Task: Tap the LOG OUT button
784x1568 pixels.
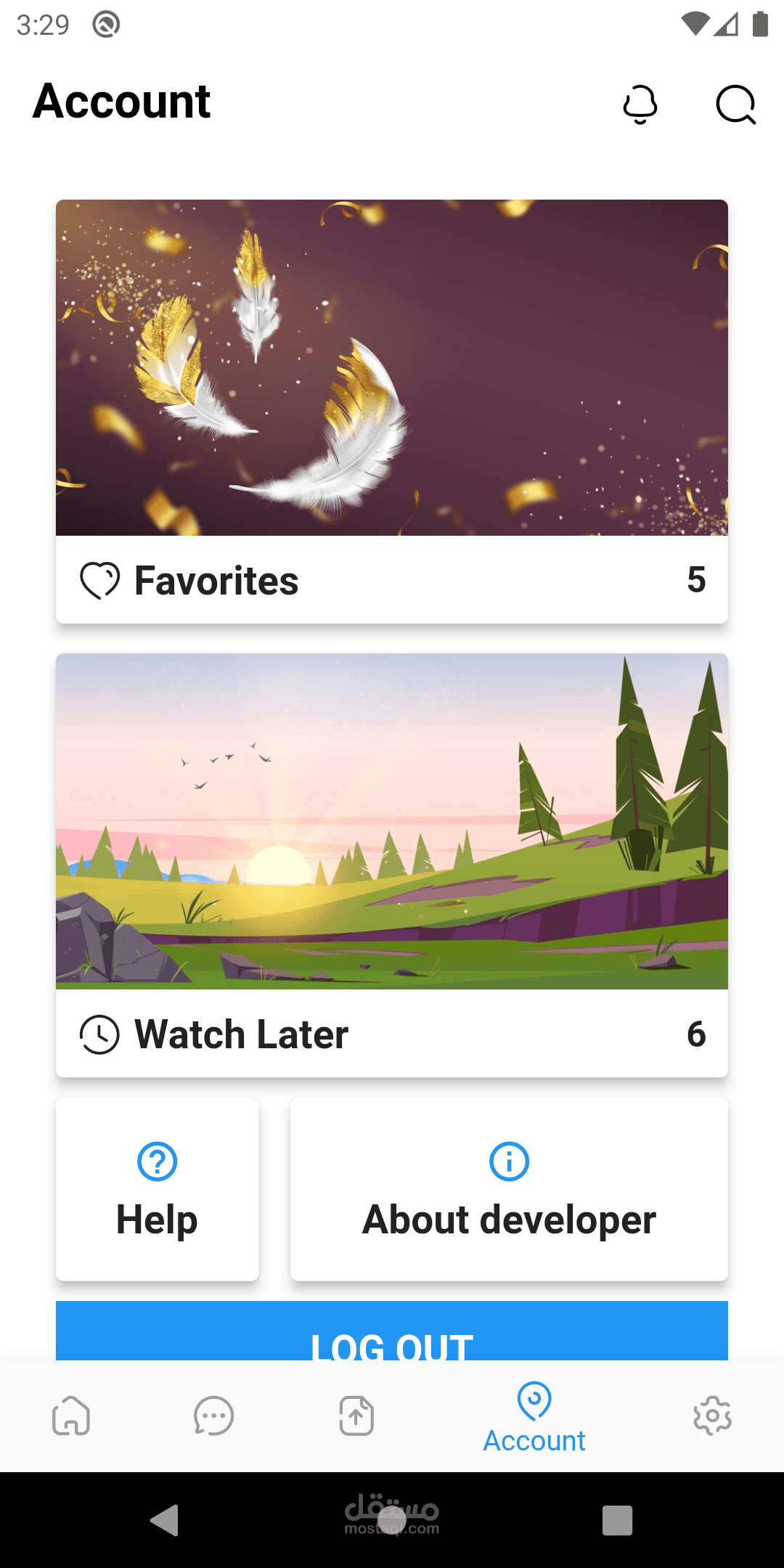Action: tap(392, 1334)
